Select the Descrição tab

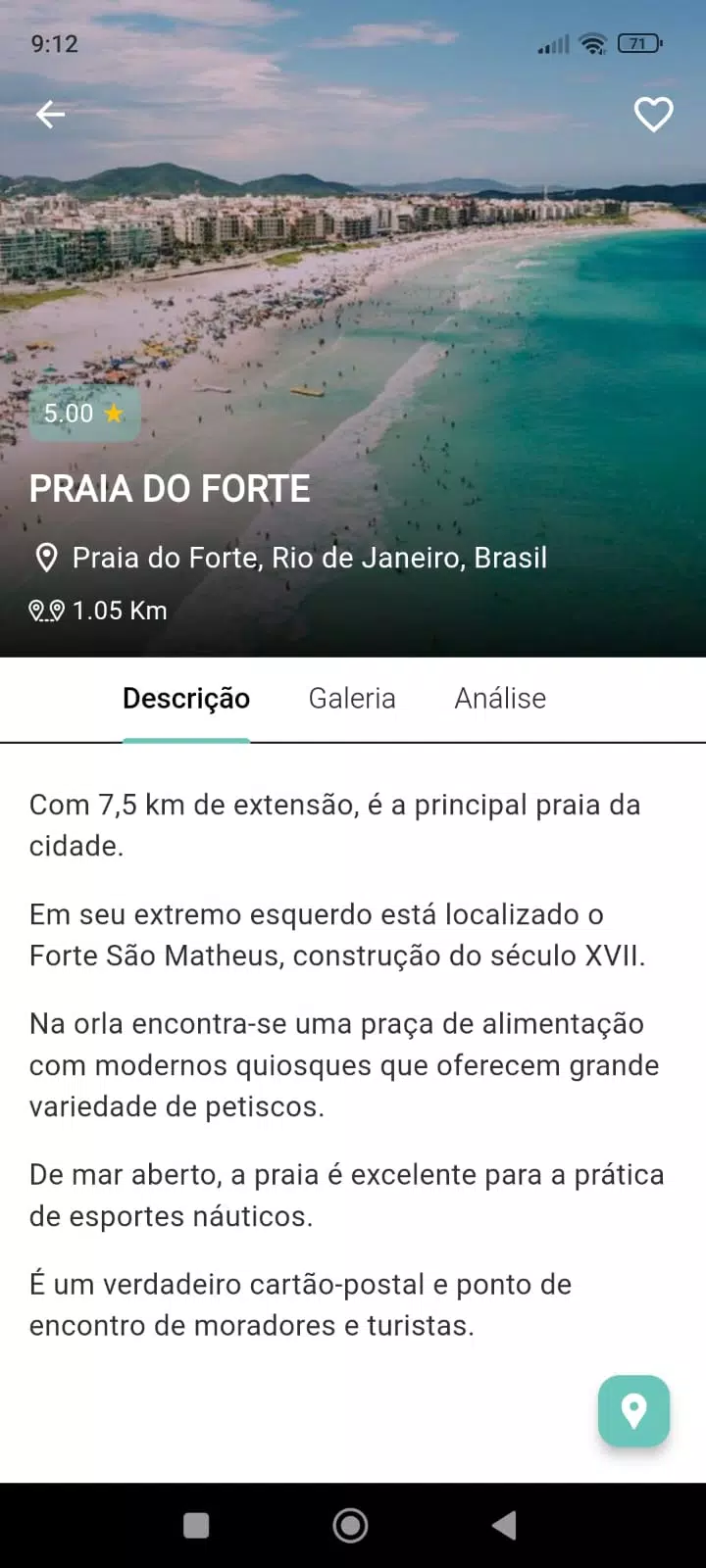coord(186,698)
